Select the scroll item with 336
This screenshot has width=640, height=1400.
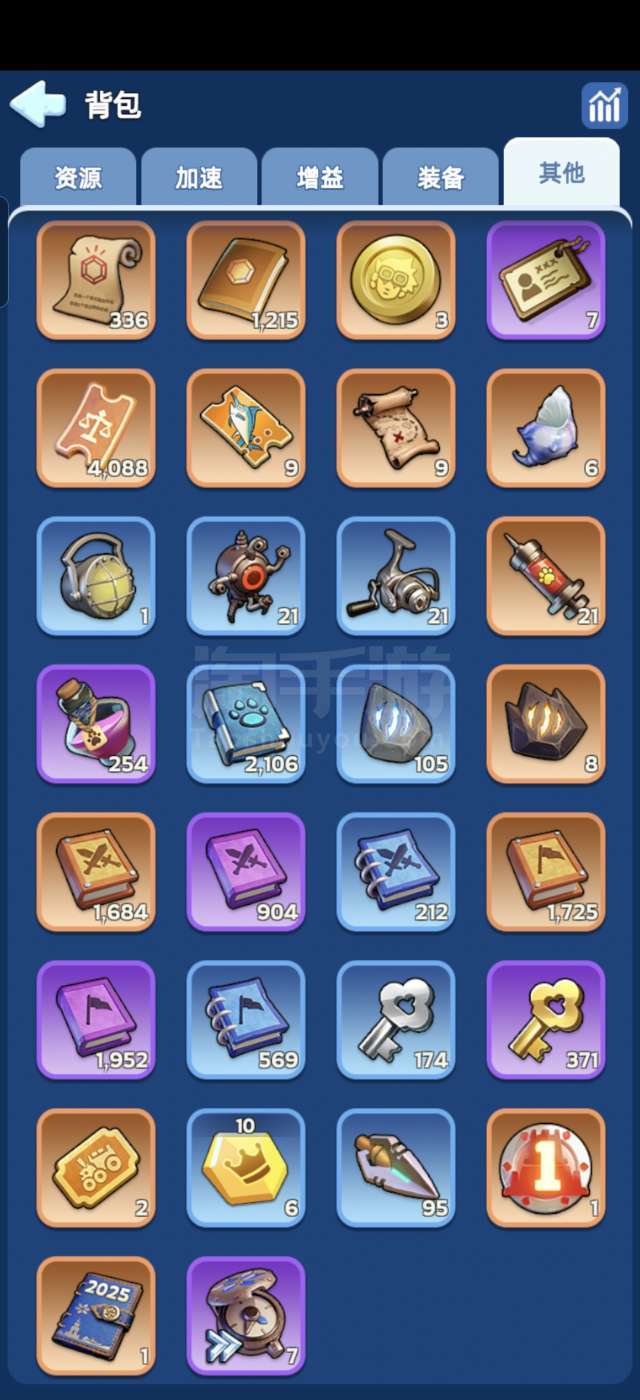pos(96,281)
